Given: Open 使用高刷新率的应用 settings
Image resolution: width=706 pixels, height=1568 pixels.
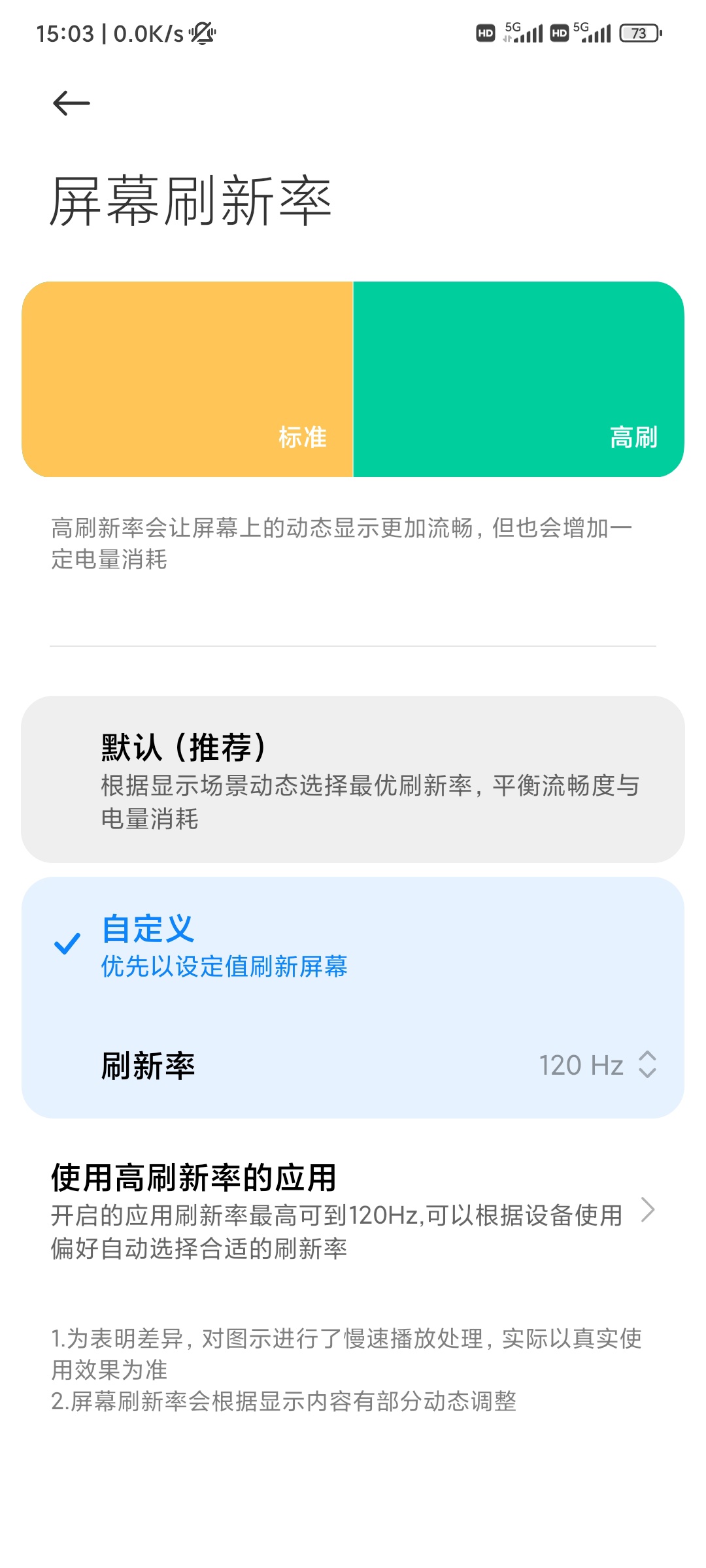Looking at the screenshot, I should [353, 1211].
